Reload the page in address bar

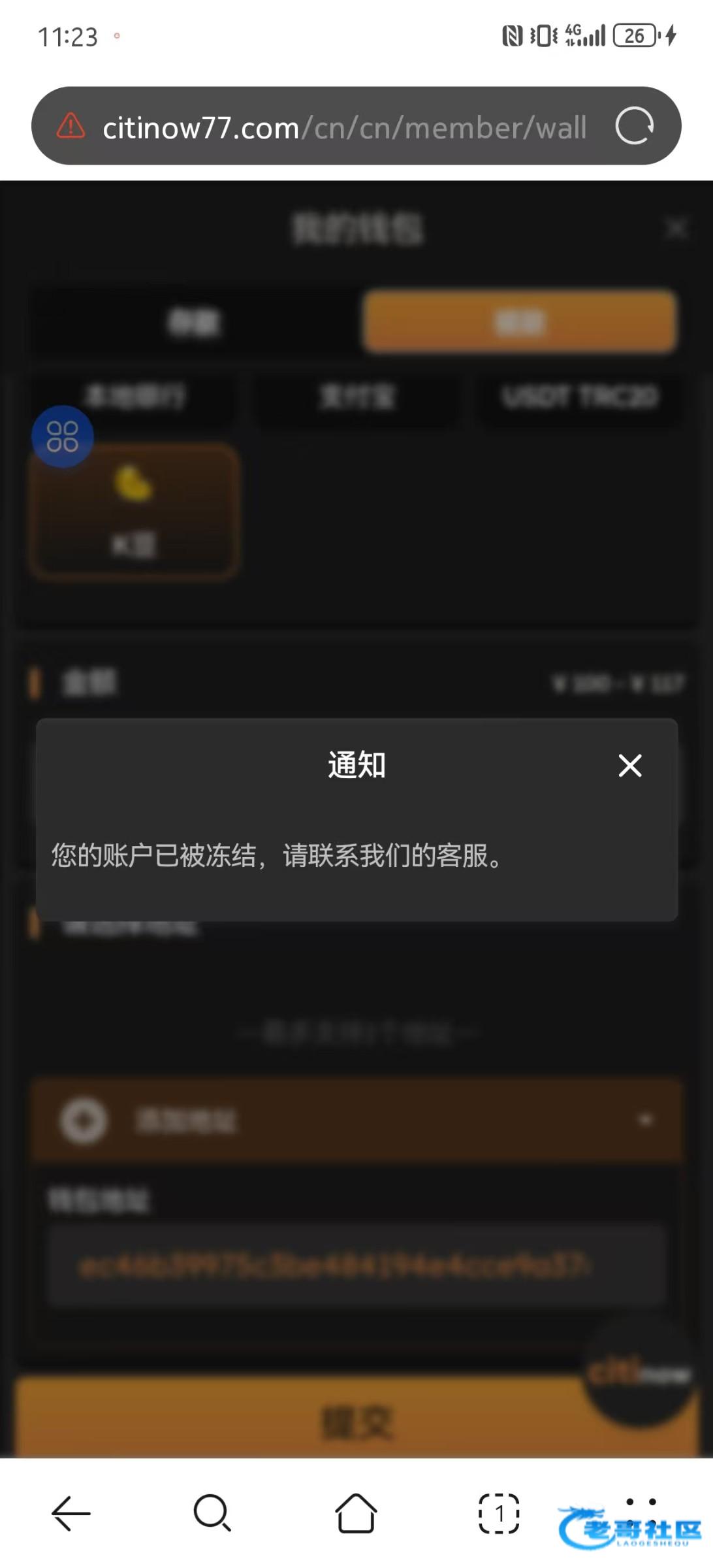(x=635, y=125)
